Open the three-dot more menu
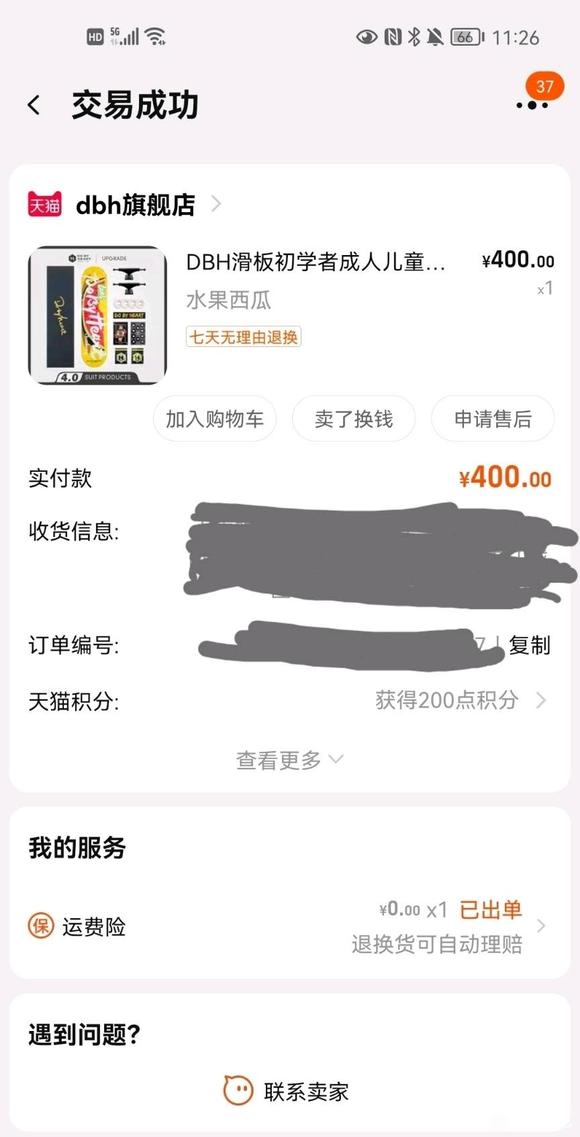Screen dimensions: 580x1137 coord(532,105)
